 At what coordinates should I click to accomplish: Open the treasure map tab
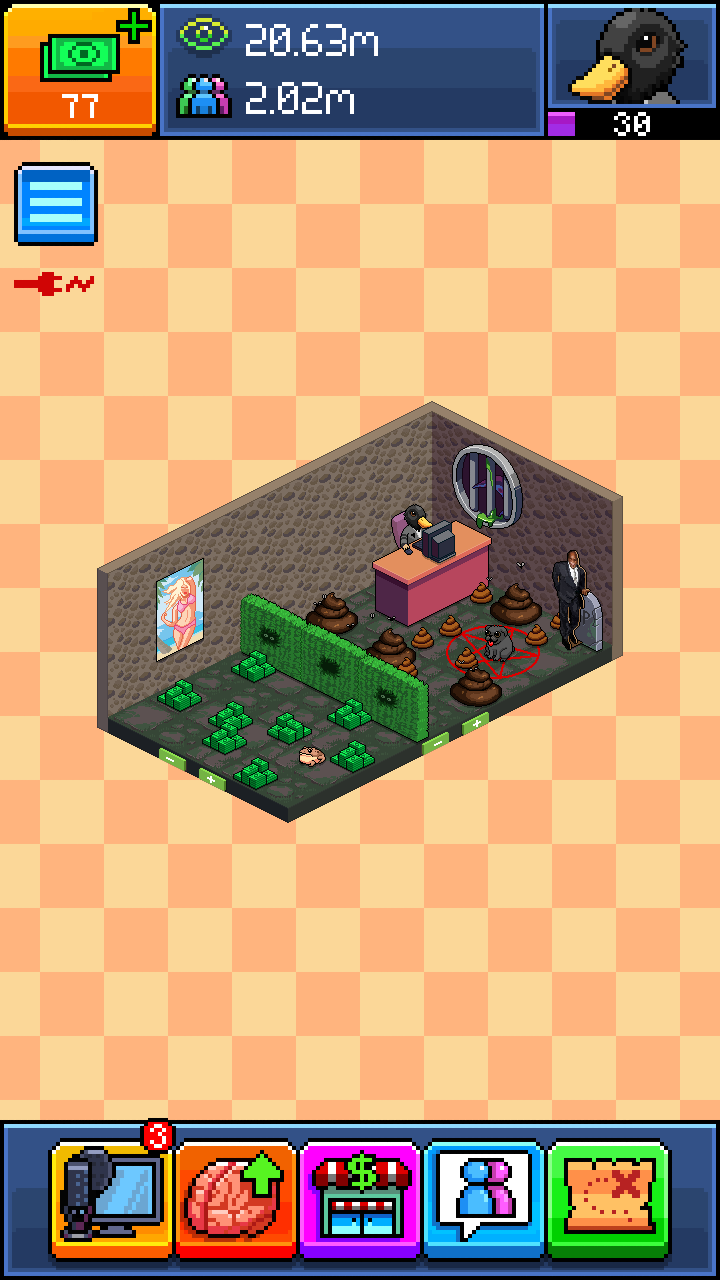tap(608, 1198)
